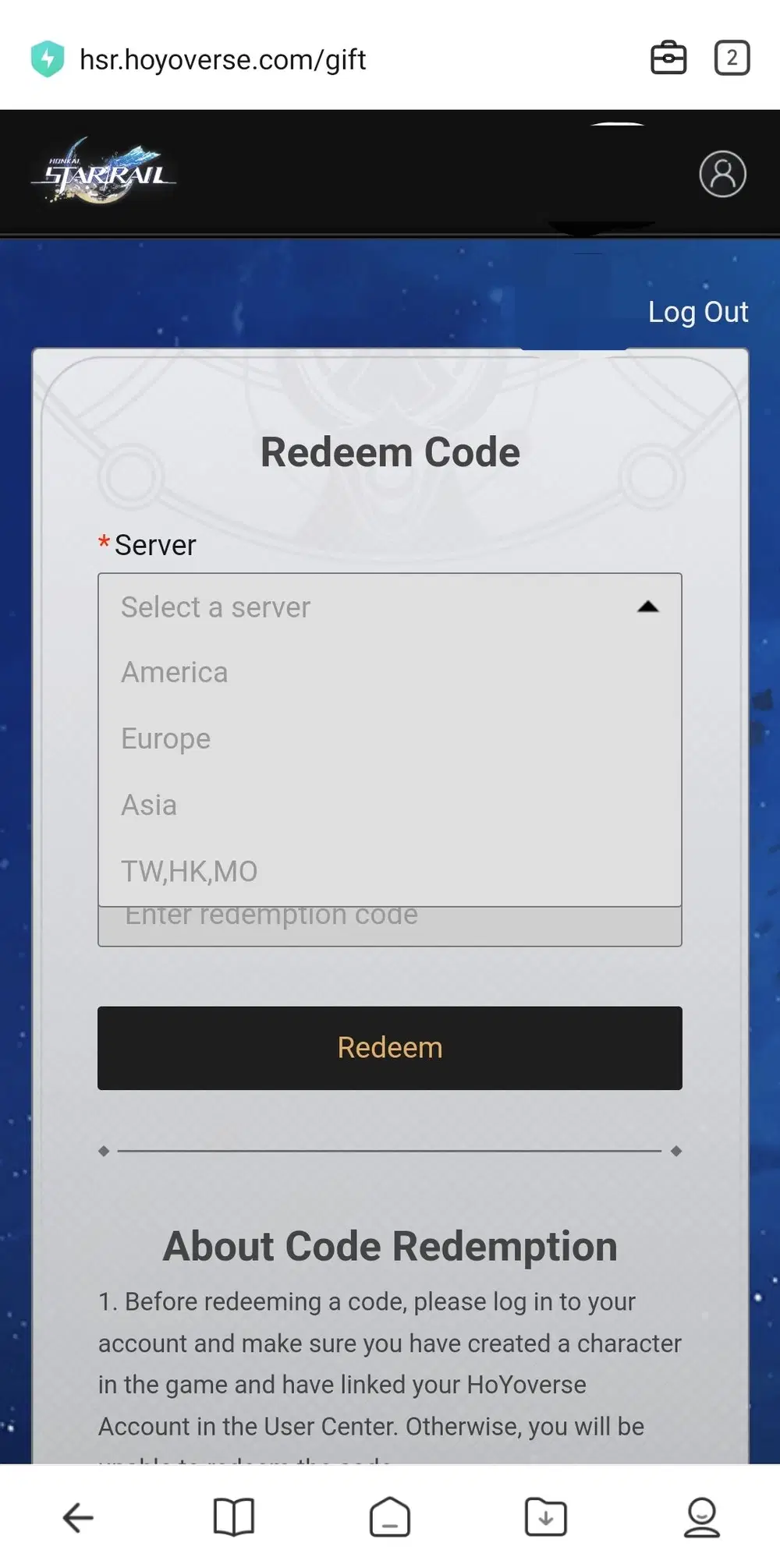Viewport: 780px width, 1568px height.
Task: Open the downloads folder icon
Action: point(546,1517)
